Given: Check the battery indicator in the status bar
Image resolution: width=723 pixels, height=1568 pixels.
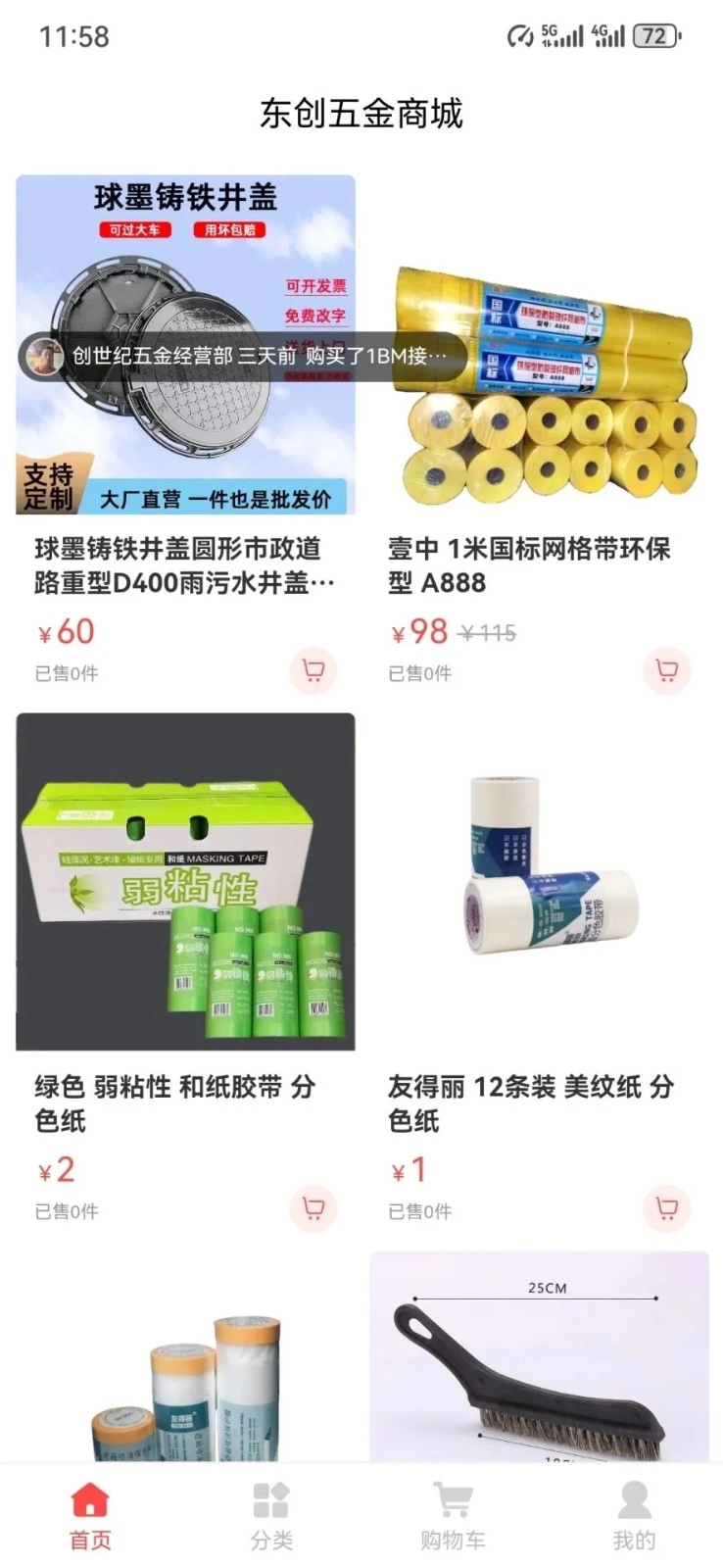Looking at the screenshot, I should click(657, 34).
